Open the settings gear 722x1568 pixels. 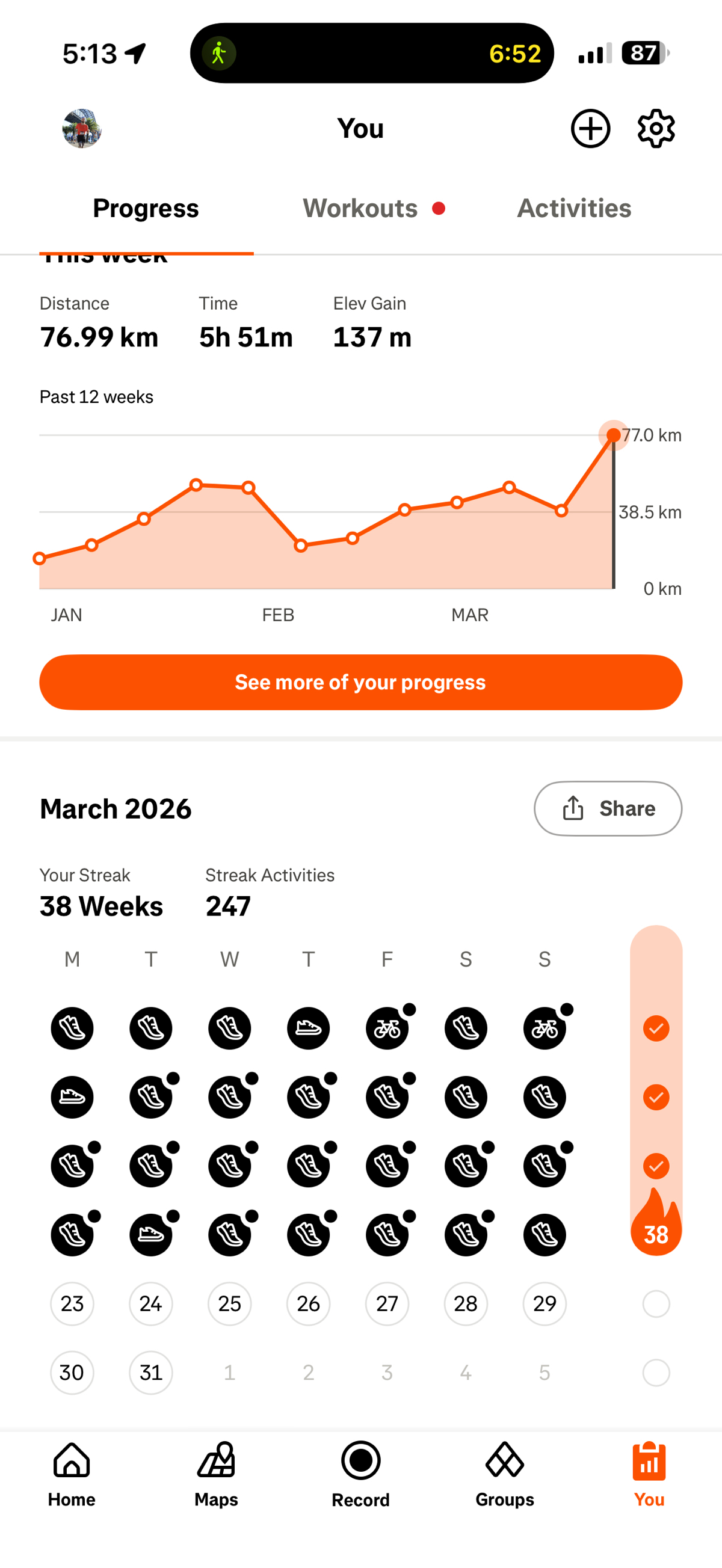pos(656,129)
